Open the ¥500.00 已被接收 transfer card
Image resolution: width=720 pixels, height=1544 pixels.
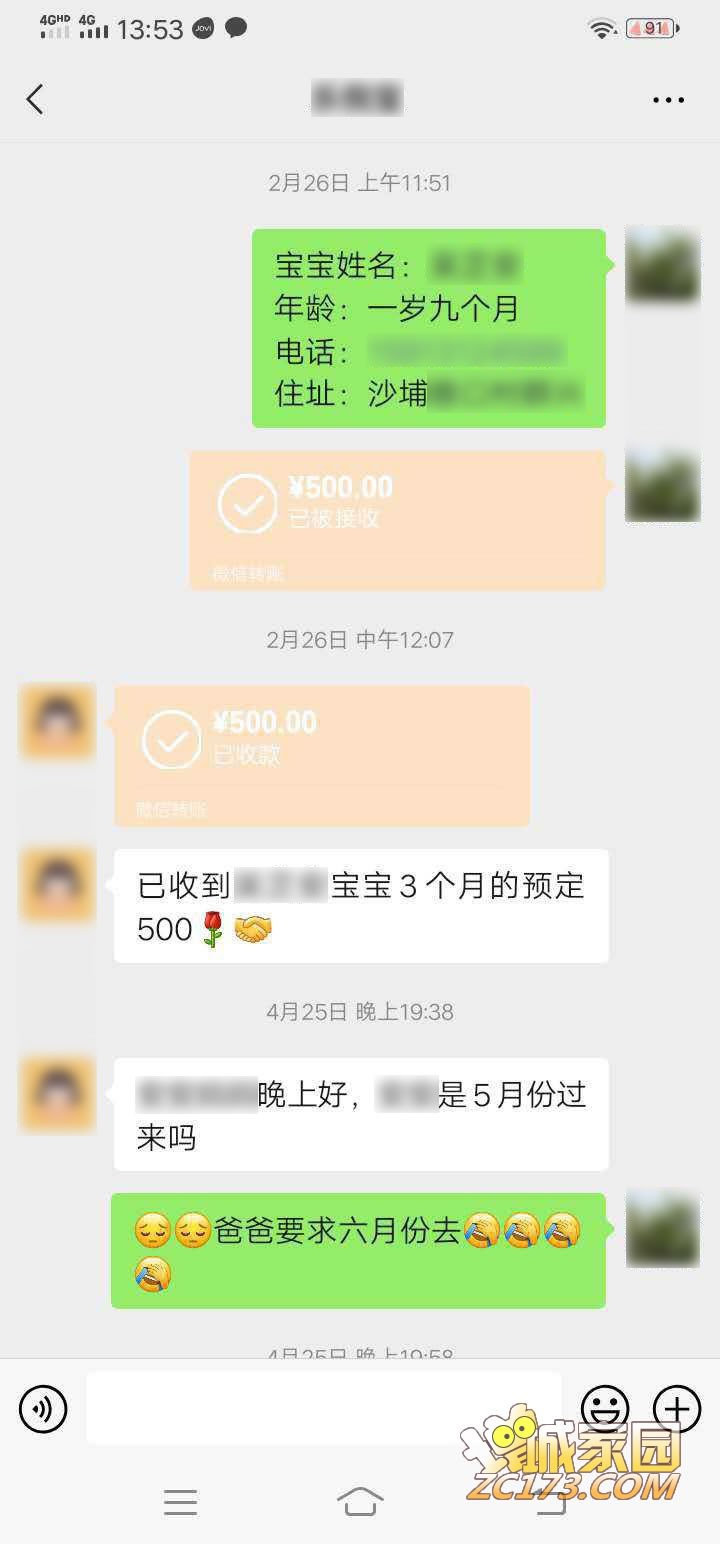(397, 518)
